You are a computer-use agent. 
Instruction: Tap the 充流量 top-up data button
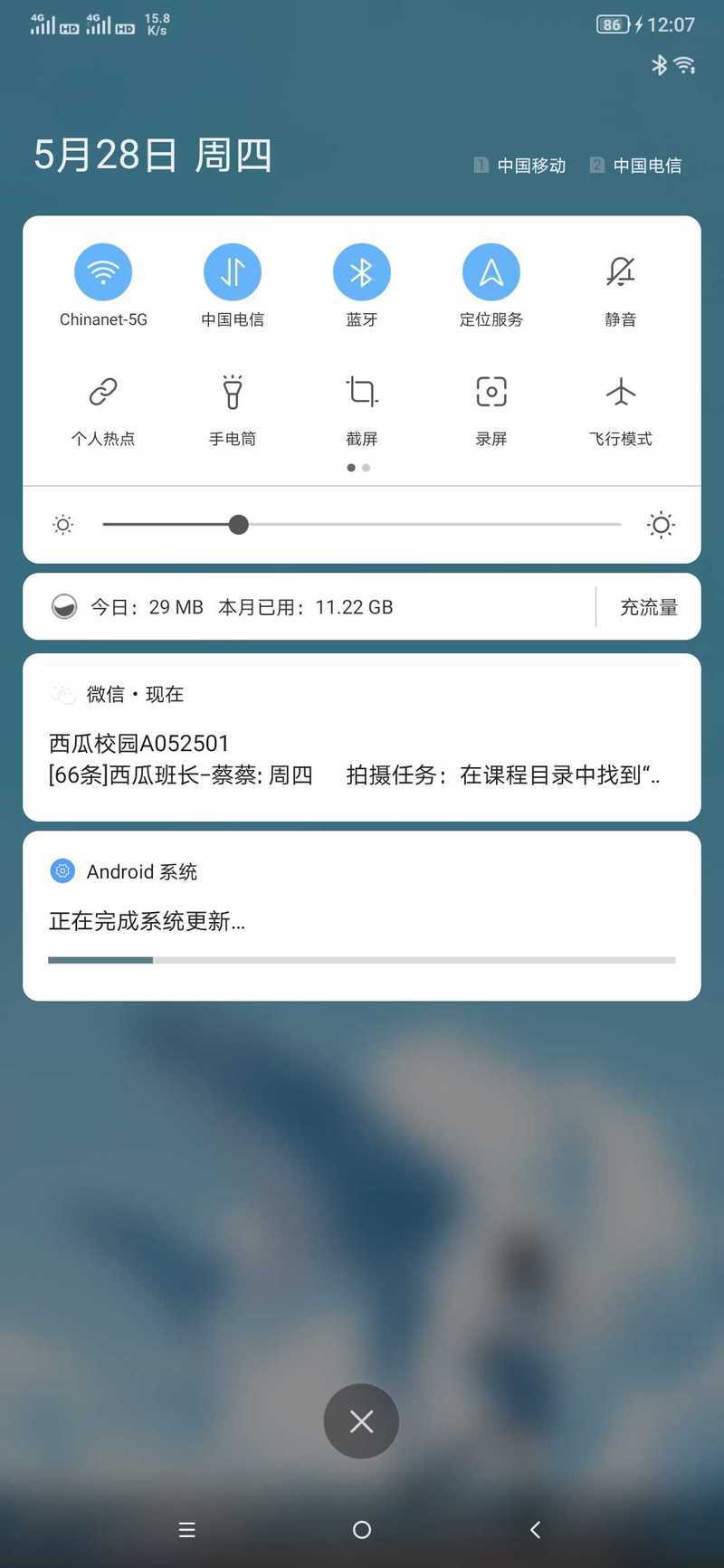(649, 607)
